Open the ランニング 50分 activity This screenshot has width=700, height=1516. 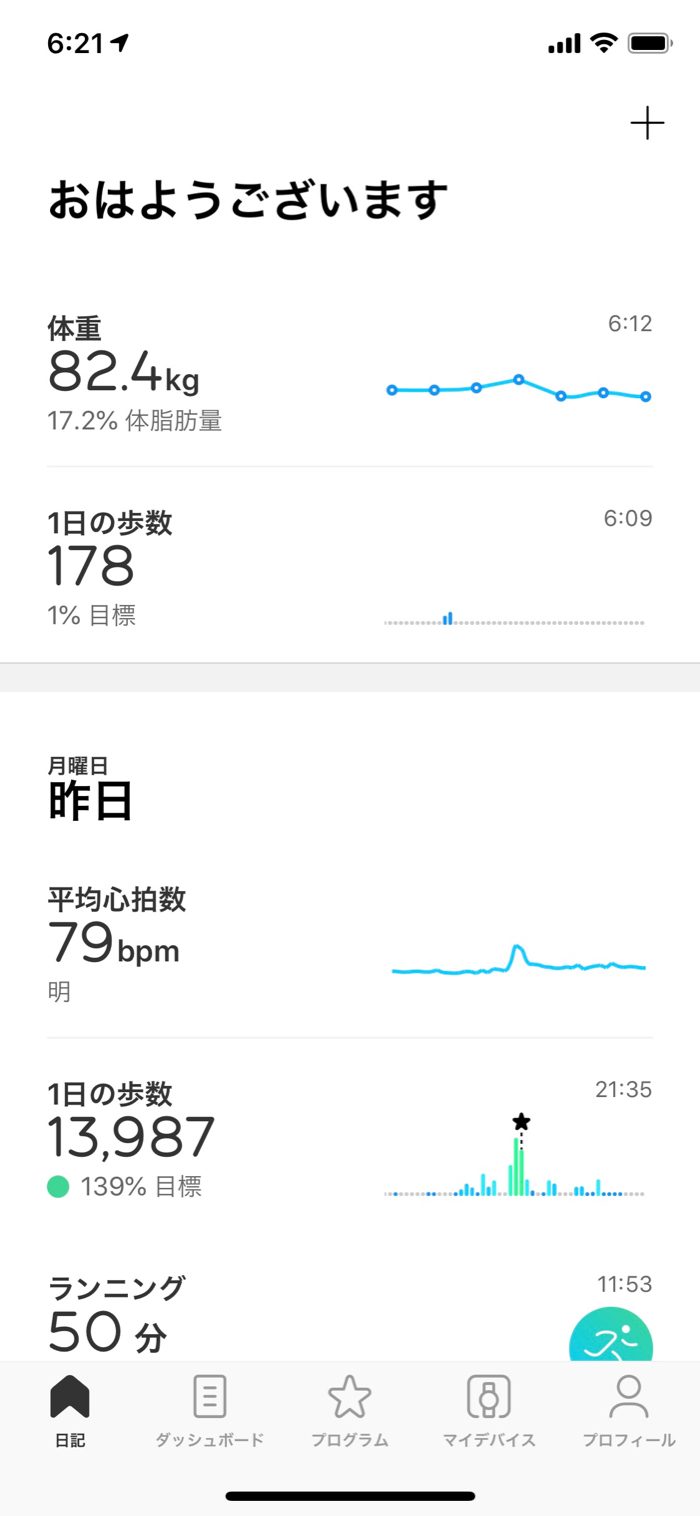[x=300, y=1314]
